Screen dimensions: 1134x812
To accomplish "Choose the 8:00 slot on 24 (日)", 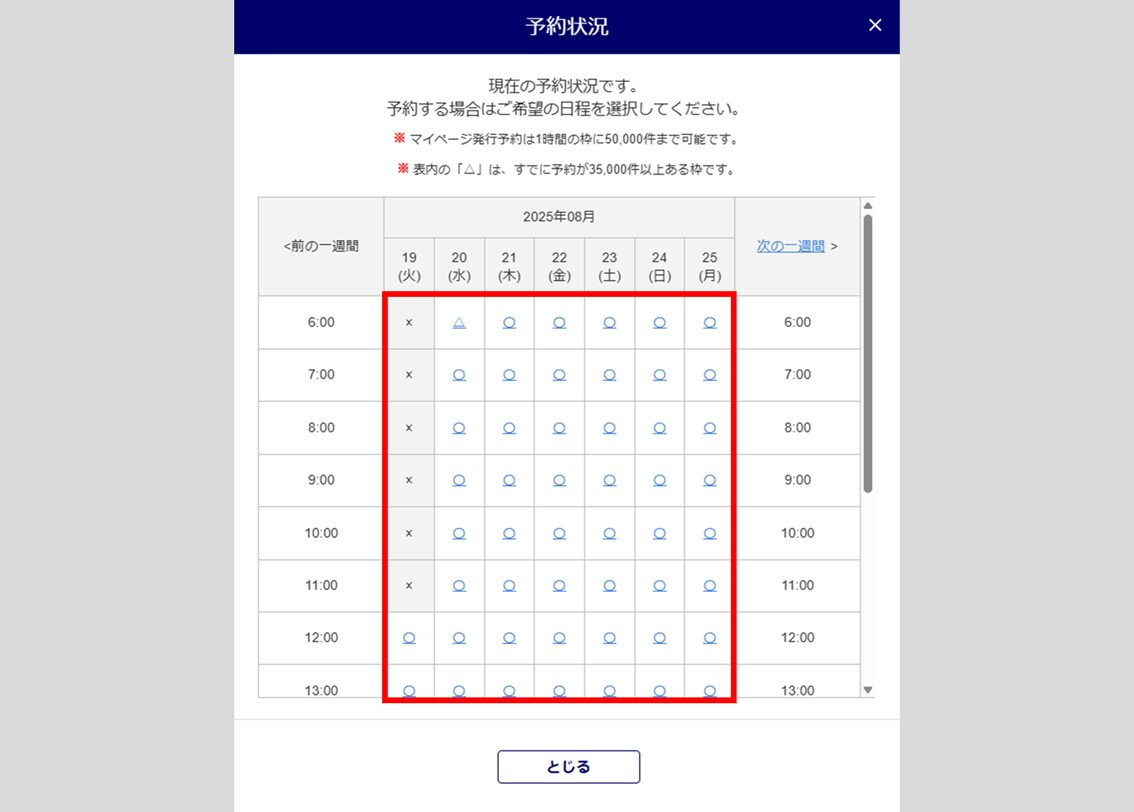I will (659, 428).
